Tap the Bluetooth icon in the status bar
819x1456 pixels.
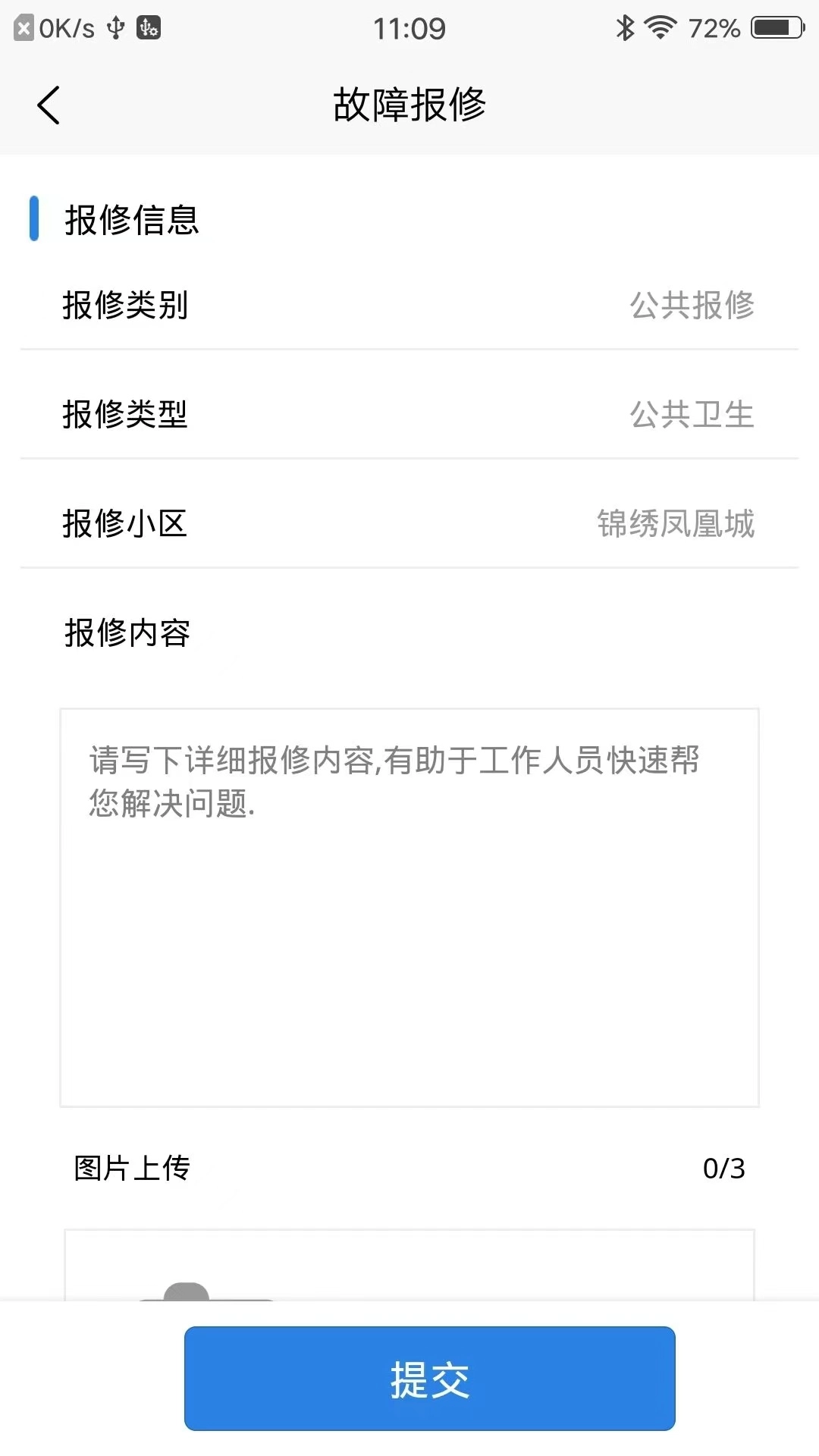tap(624, 27)
